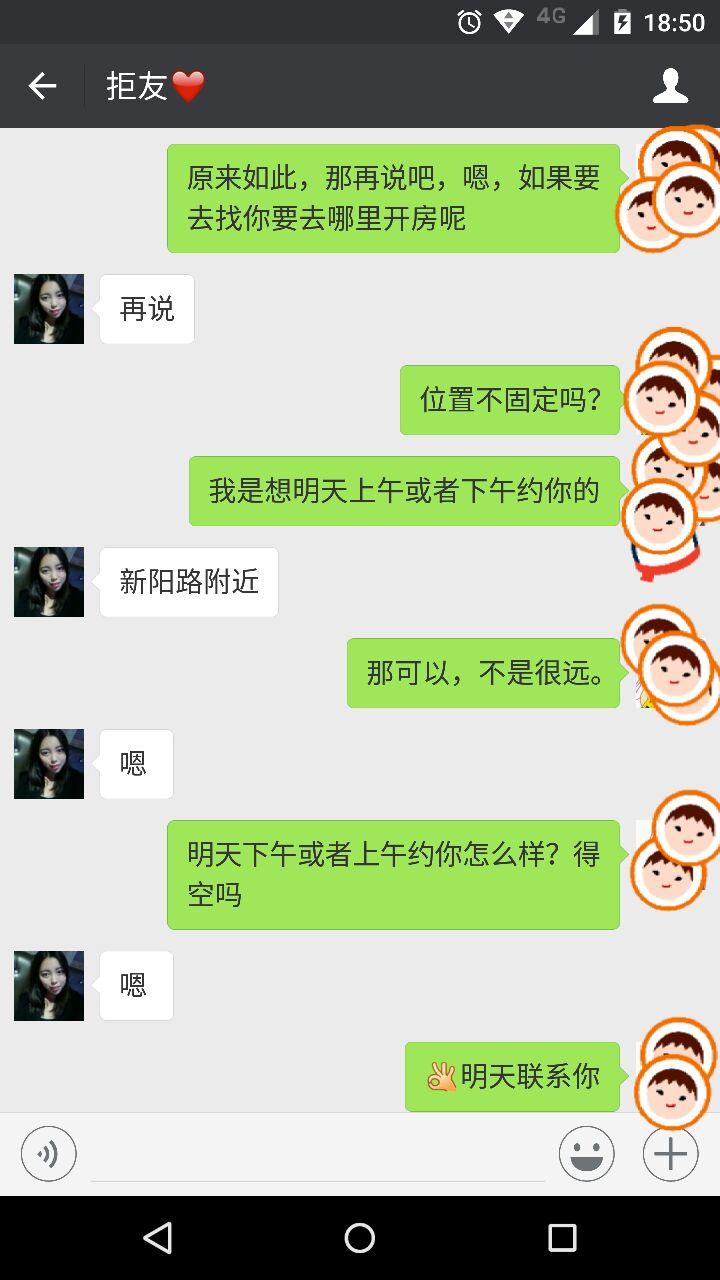Open contact avatar beside 新阳路附近
Image resolution: width=720 pixels, height=1280 pixels.
(x=49, y=582)
